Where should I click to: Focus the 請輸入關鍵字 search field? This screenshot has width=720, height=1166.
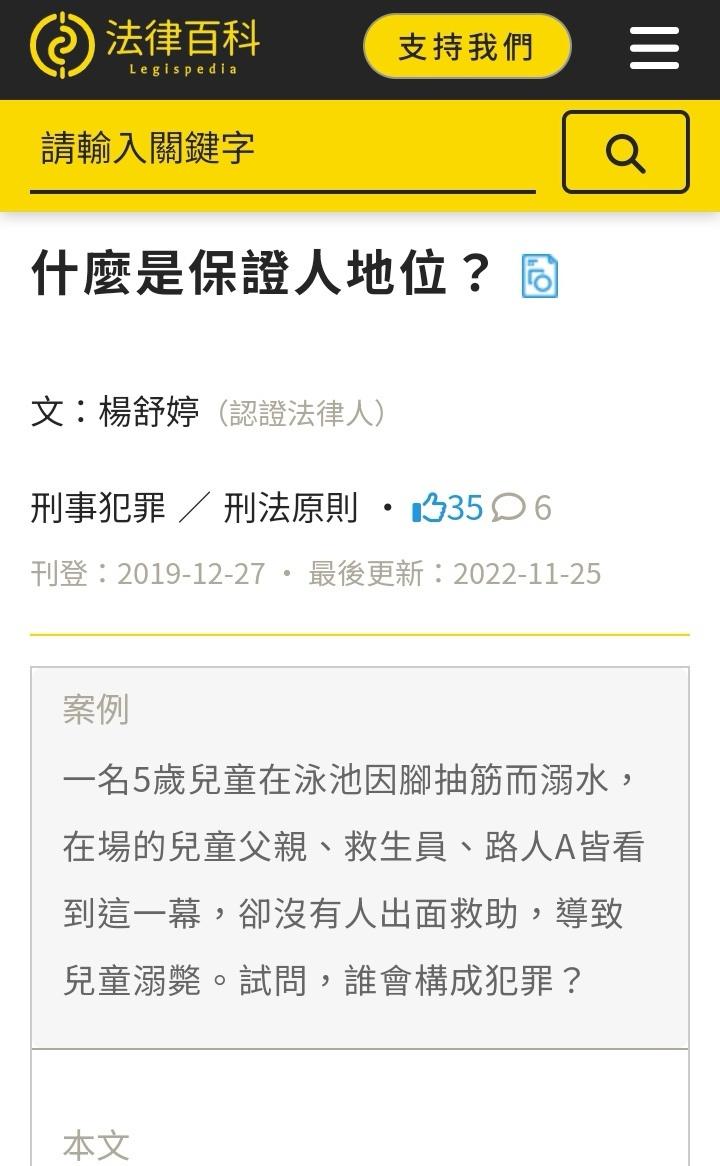[x=282, y=150]
